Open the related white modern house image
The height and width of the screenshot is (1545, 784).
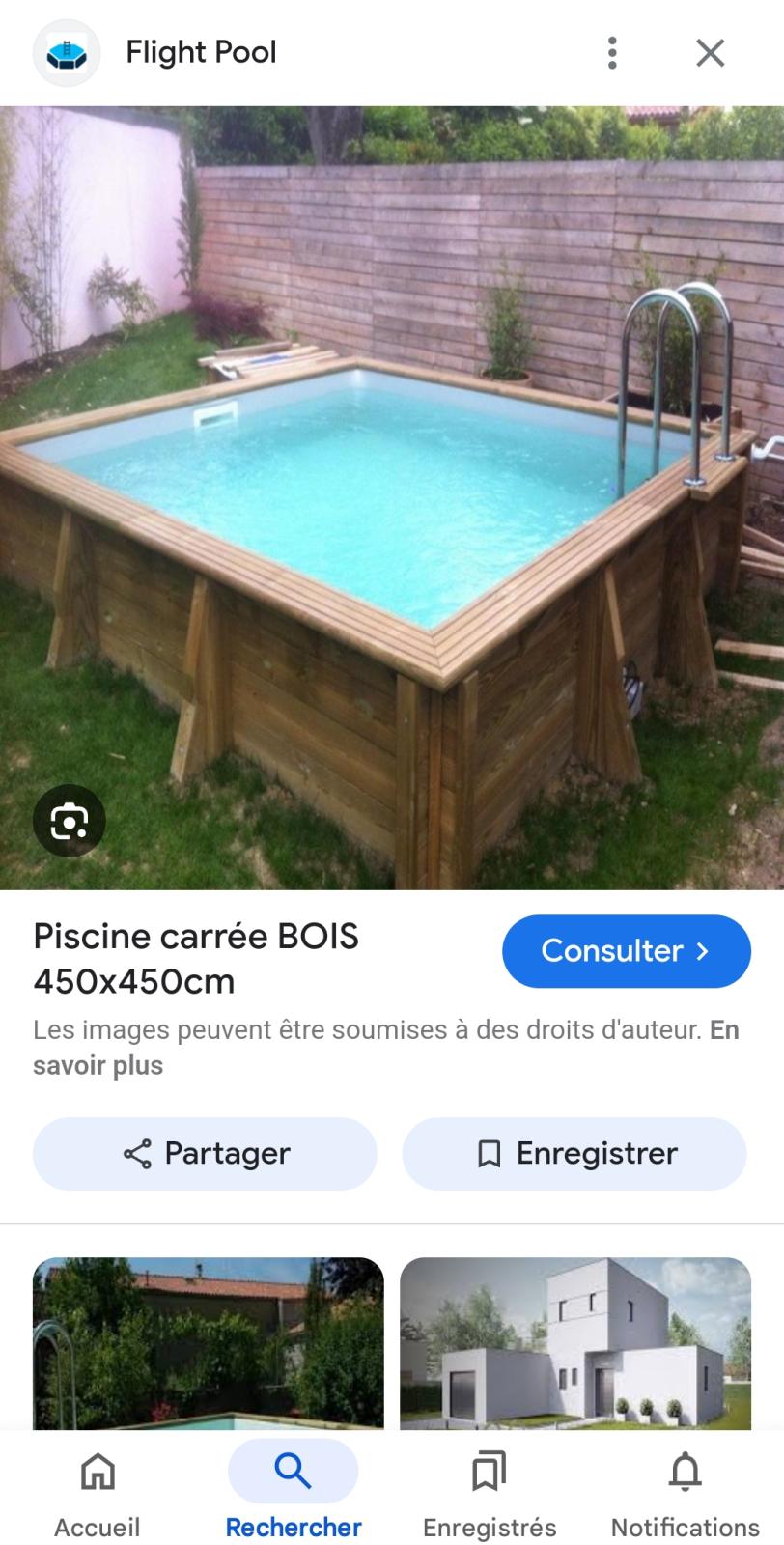tap(575, 1342)
